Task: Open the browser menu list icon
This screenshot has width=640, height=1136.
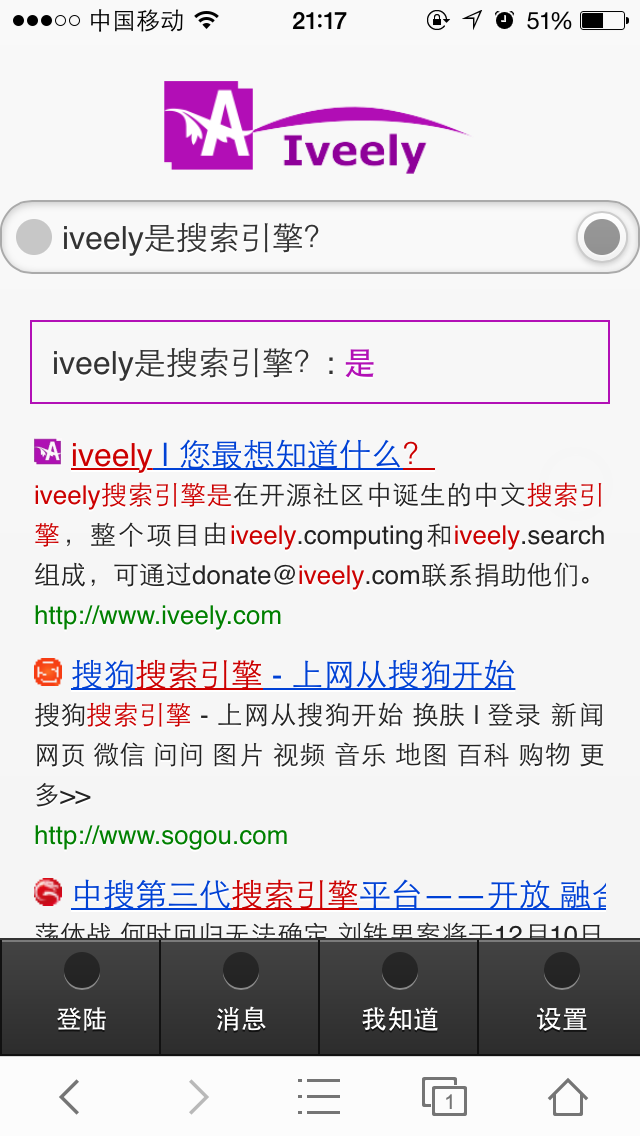Action: (319, 1097)
